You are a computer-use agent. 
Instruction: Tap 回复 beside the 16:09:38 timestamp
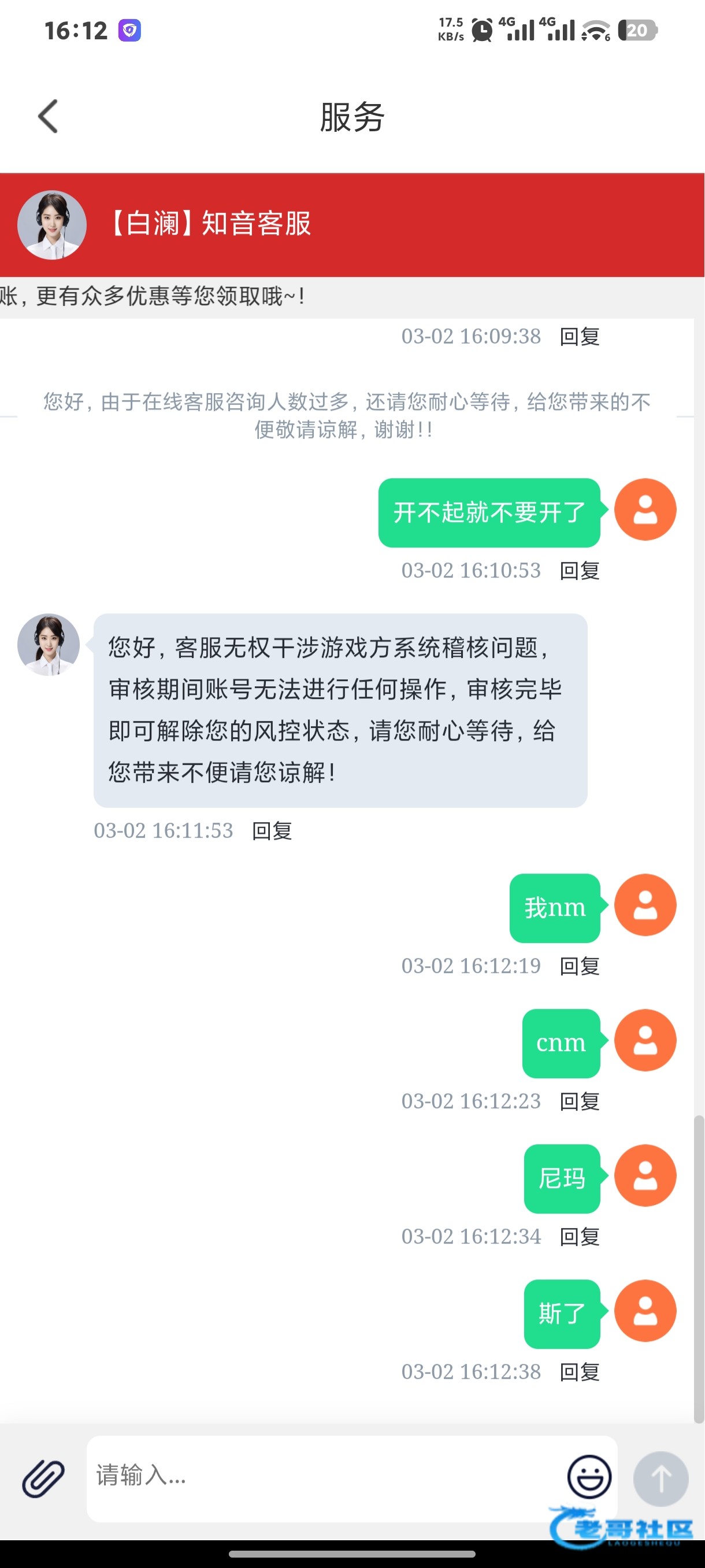coord(579,336)
